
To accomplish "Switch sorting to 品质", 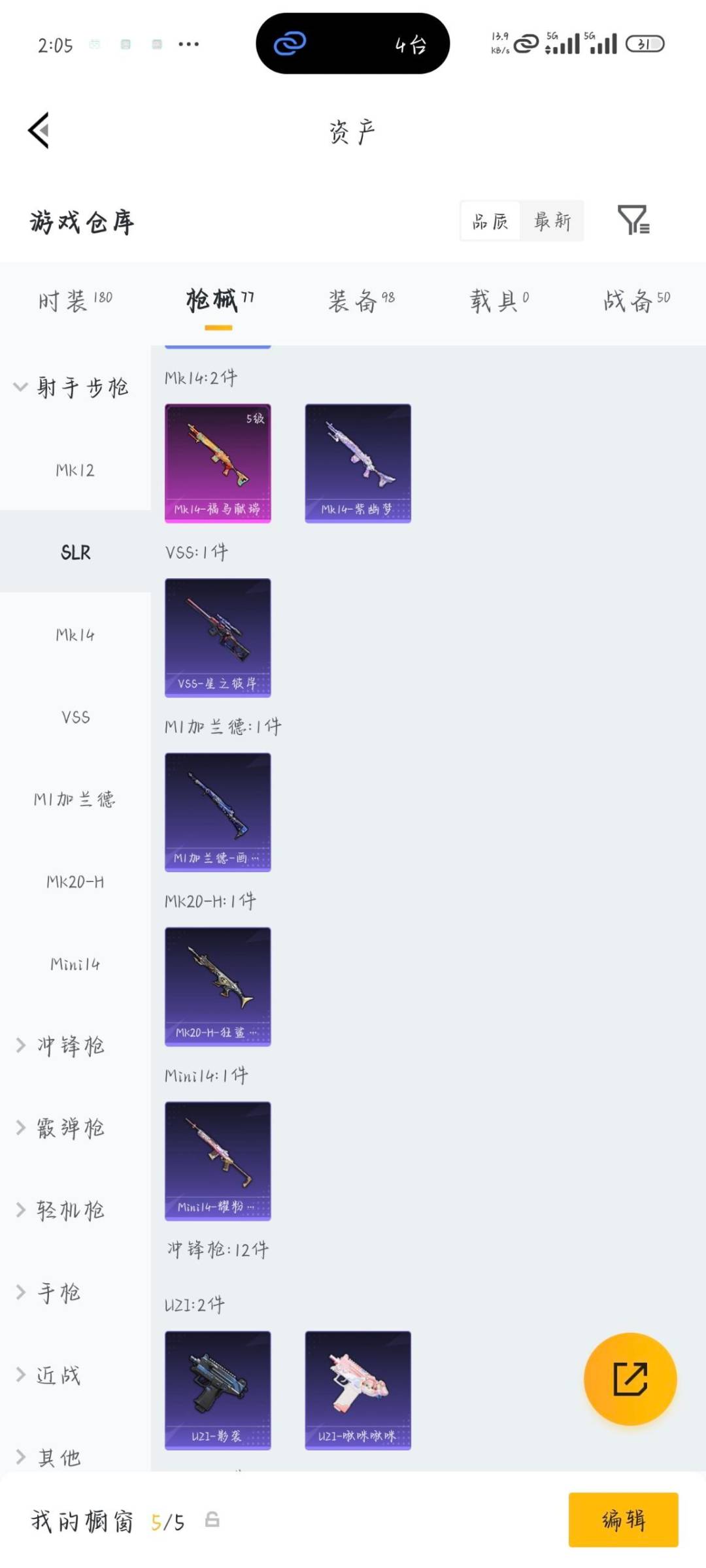I will (x=489, y=221).
